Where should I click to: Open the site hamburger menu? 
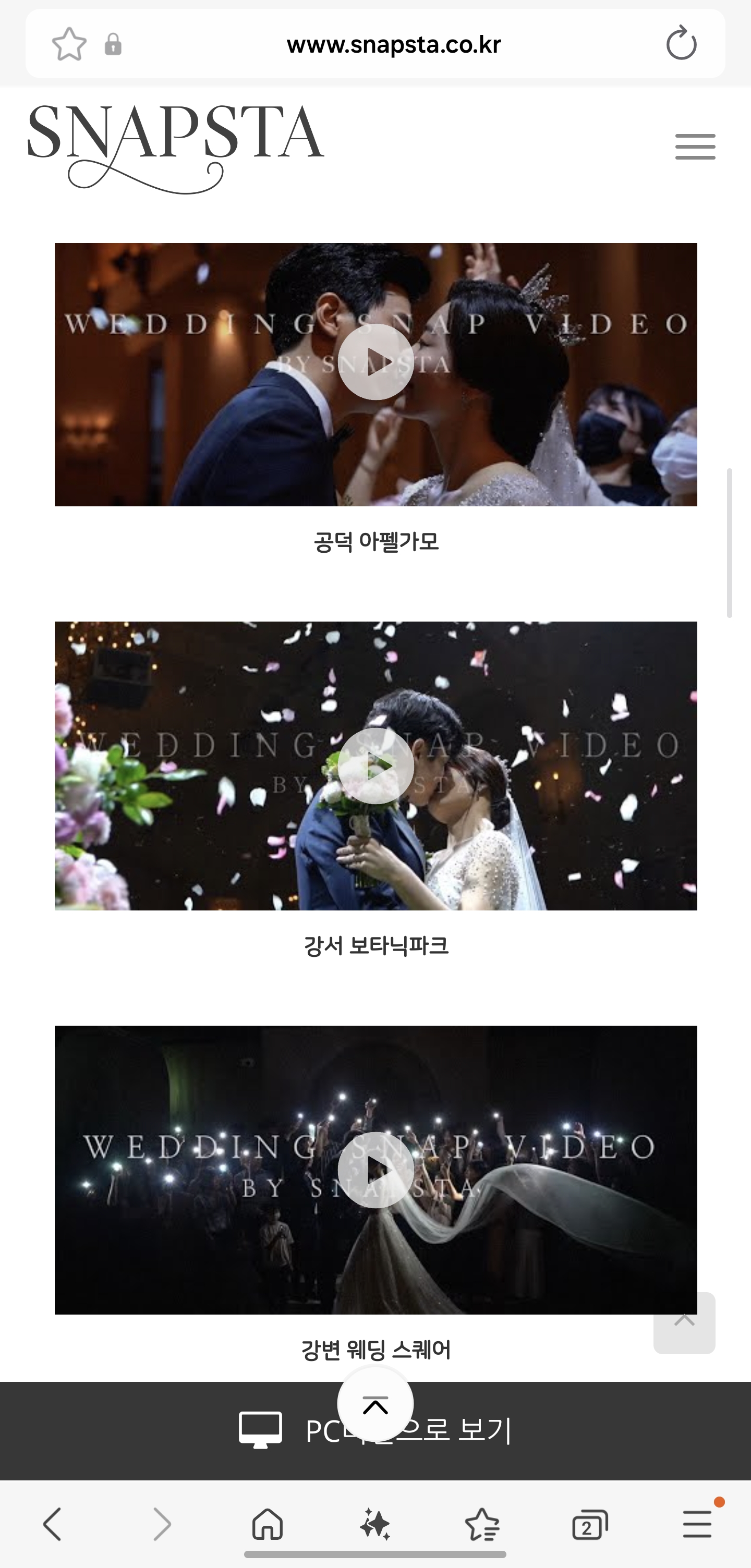pos(695,147)
